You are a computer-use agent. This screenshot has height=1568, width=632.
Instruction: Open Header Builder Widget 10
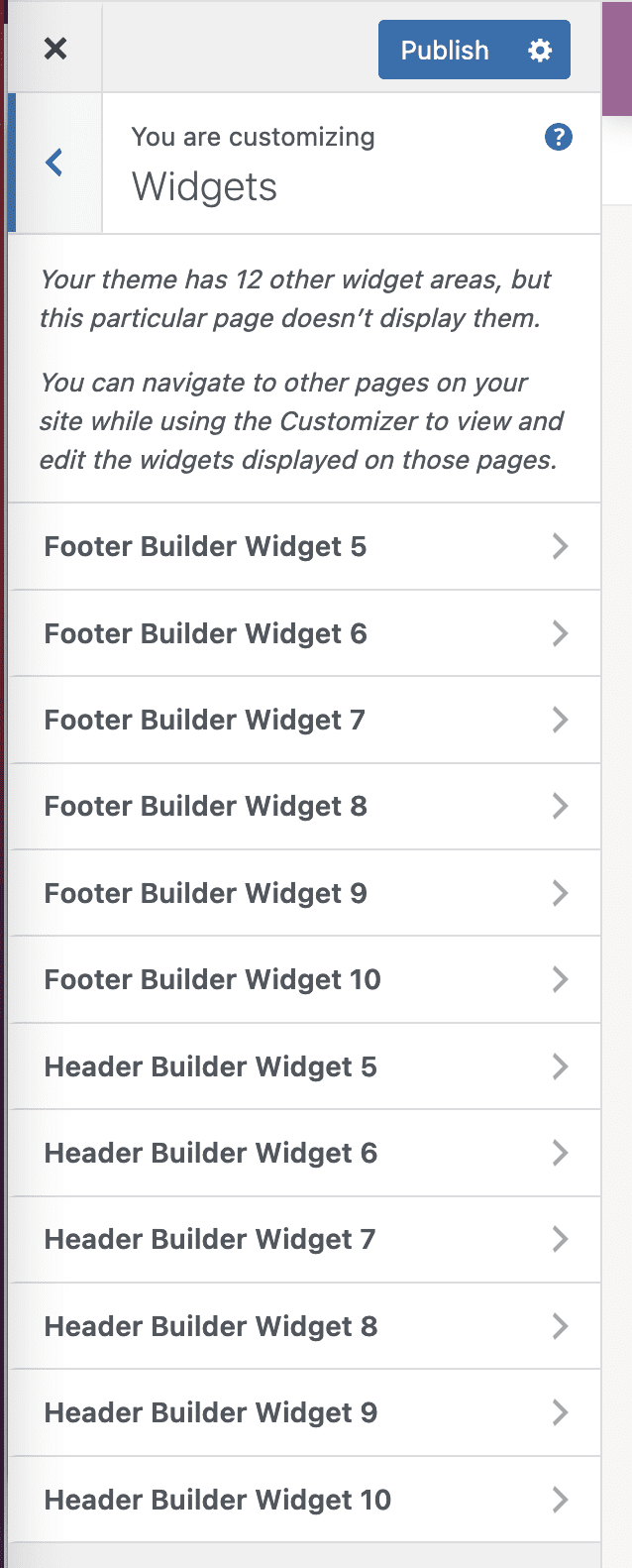point(304,1500)
